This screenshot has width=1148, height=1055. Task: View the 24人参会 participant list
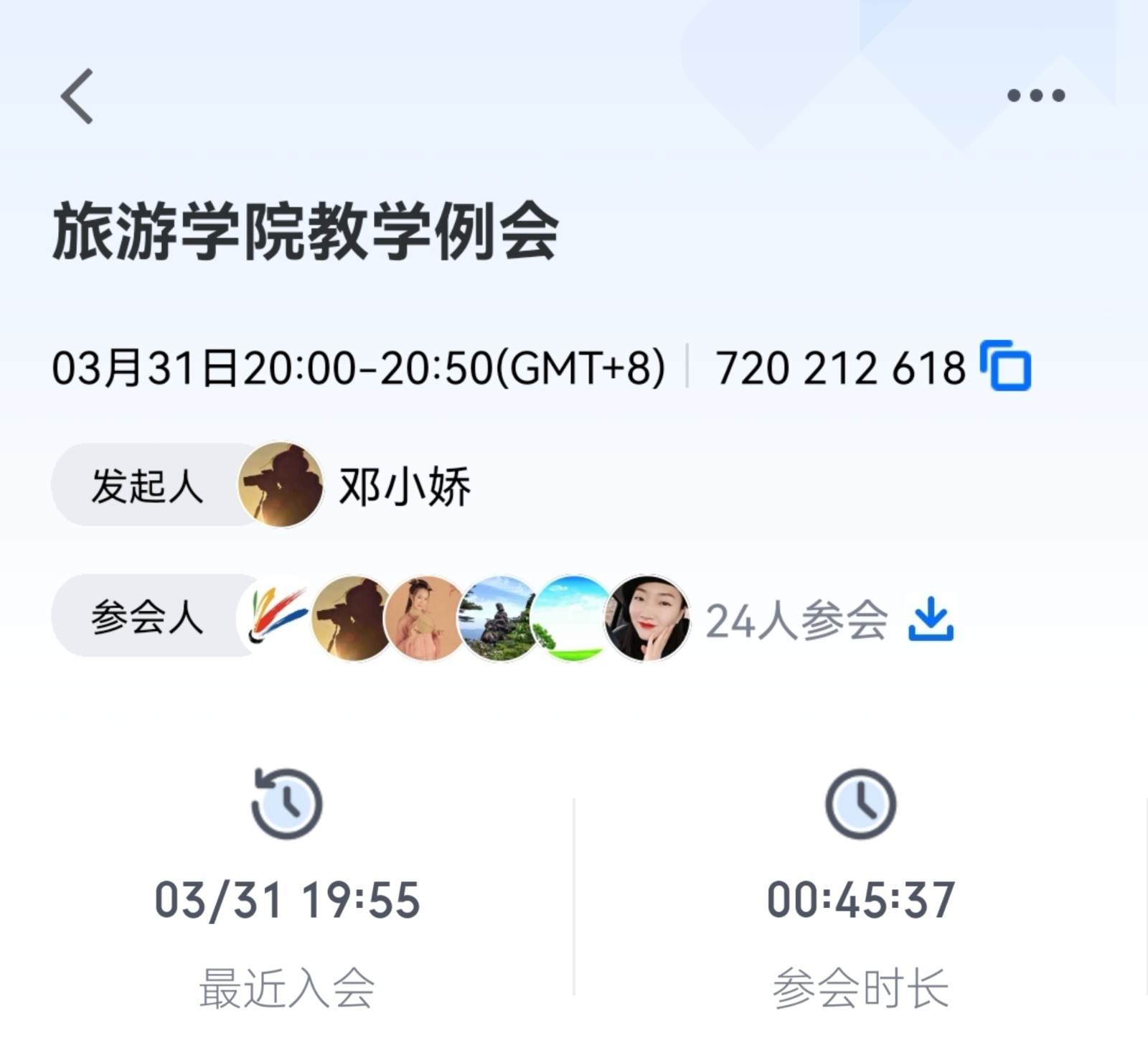[x=796, y=620]
